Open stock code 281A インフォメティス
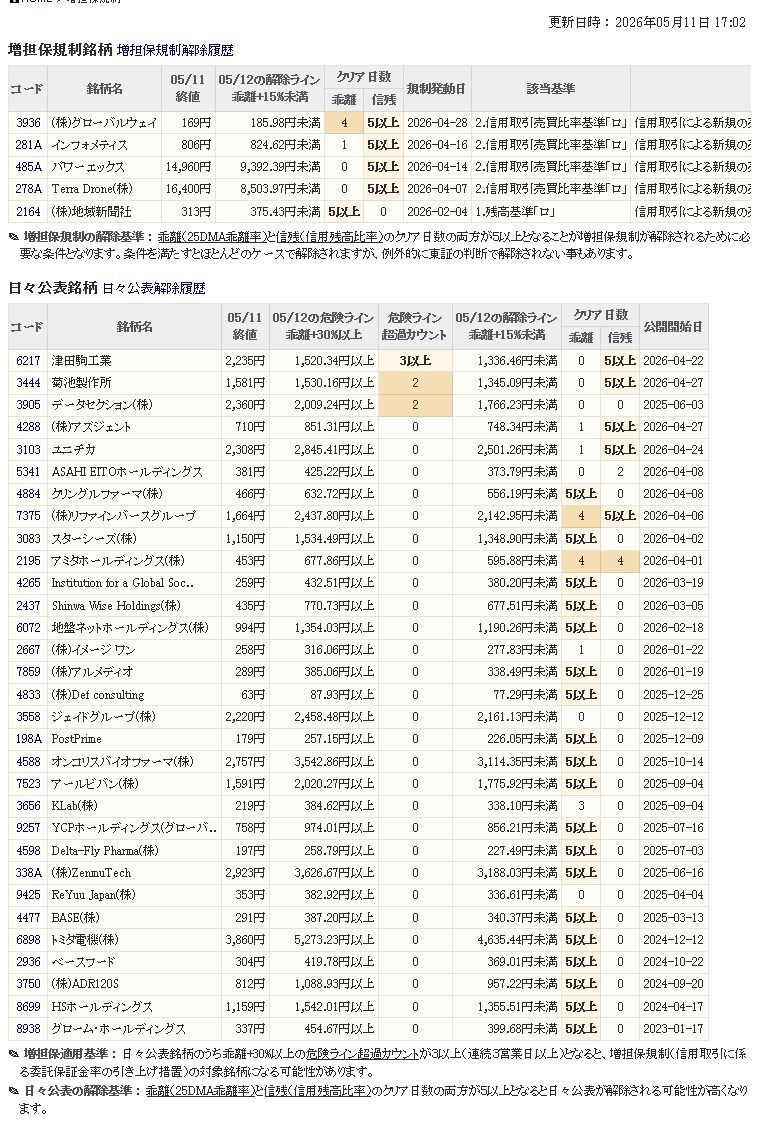Image resolution: width=762 pixels, height=1125 pixels. click(28, 145)
